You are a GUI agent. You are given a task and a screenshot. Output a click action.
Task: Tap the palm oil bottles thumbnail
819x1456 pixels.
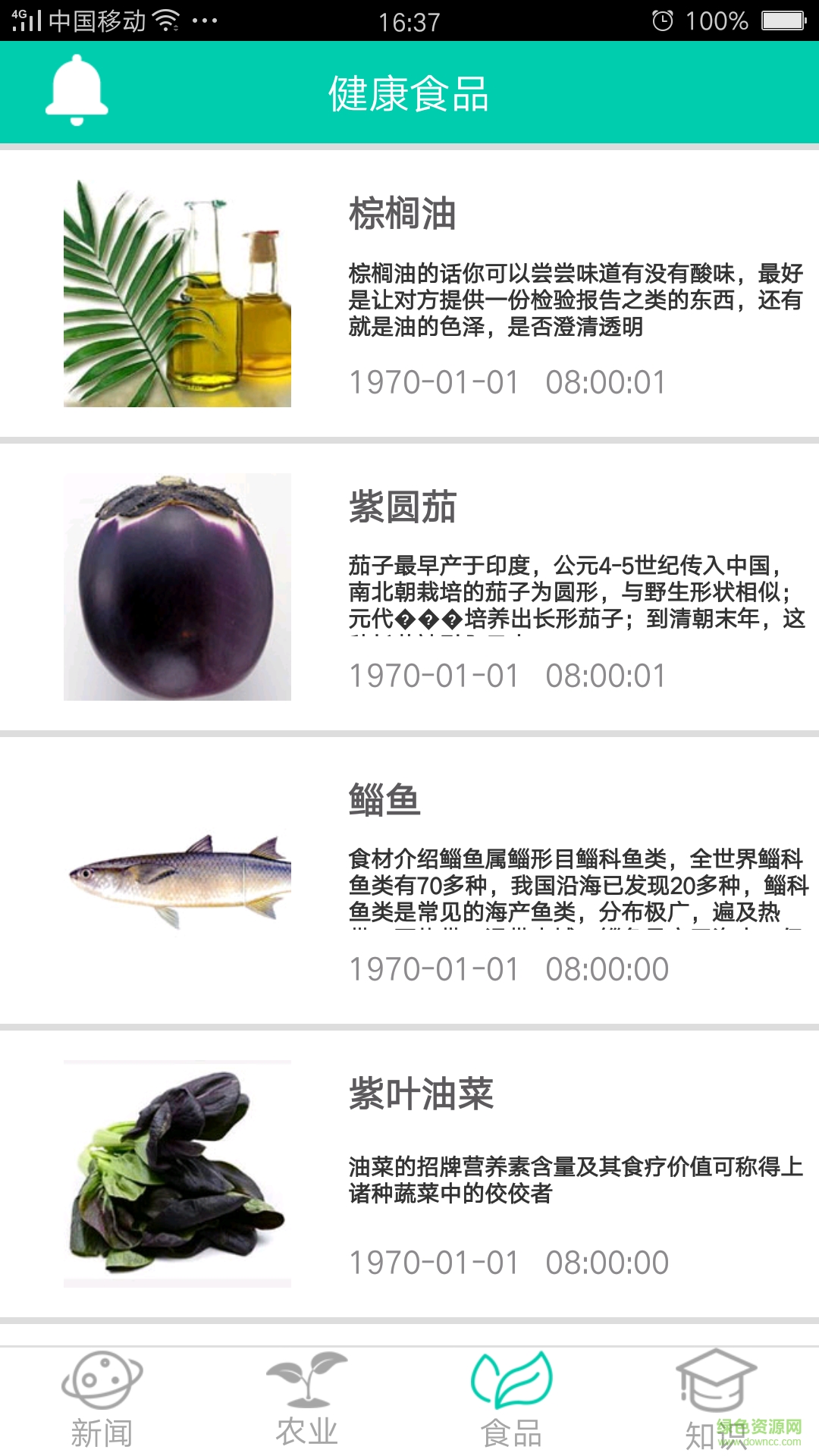click(178, 292)
